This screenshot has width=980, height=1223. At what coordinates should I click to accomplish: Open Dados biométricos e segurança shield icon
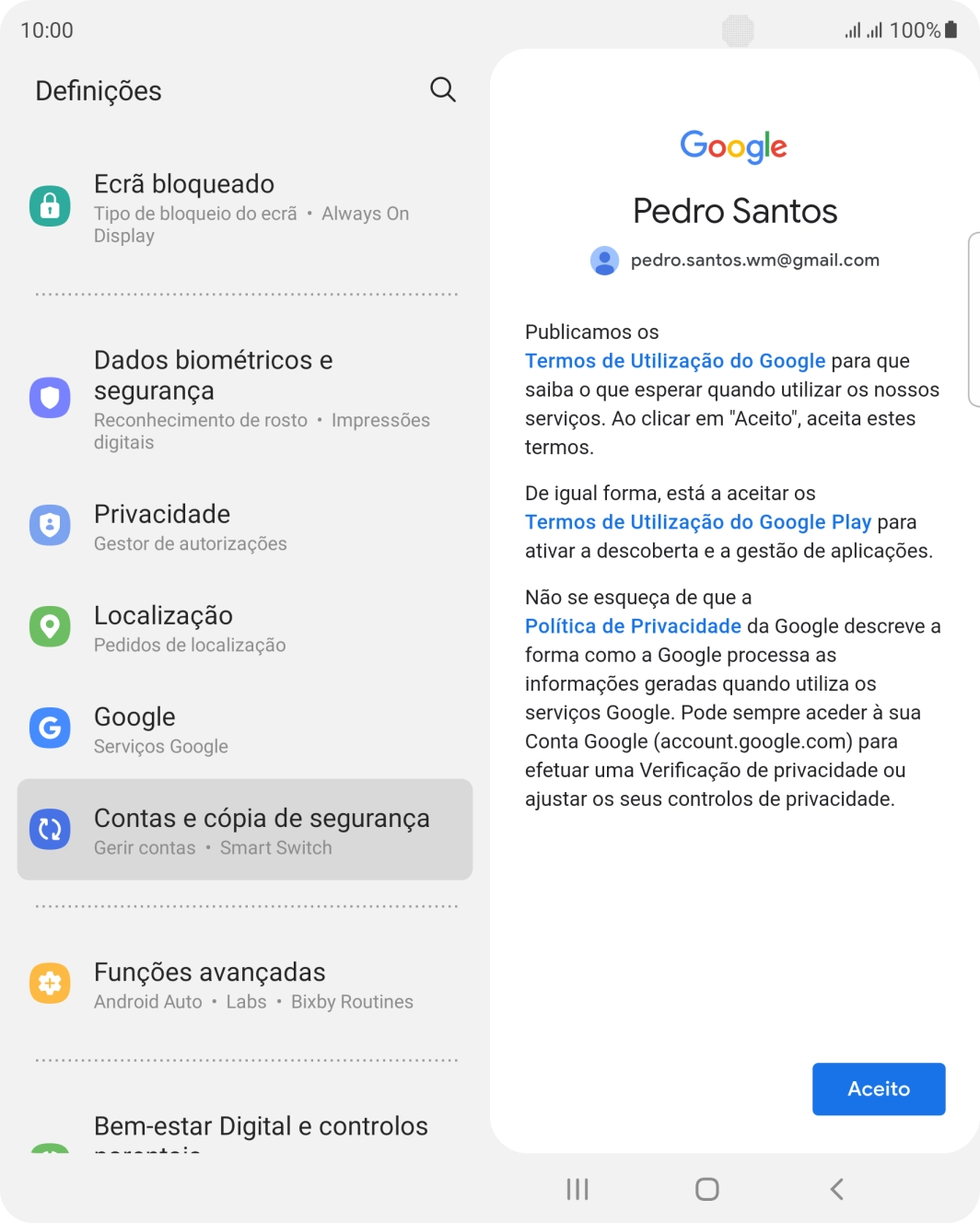pos(50,398)
